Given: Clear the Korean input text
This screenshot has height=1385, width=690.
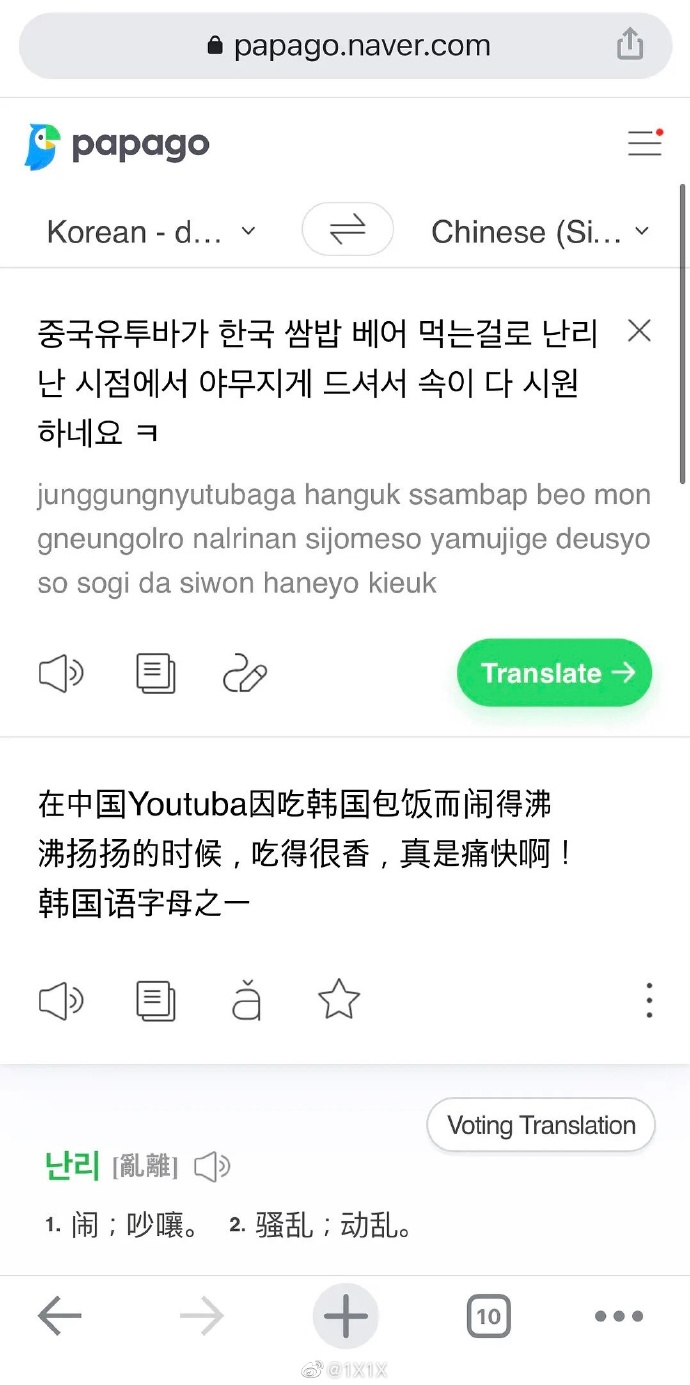Looking at the screenshot, I should click(639, 331).
